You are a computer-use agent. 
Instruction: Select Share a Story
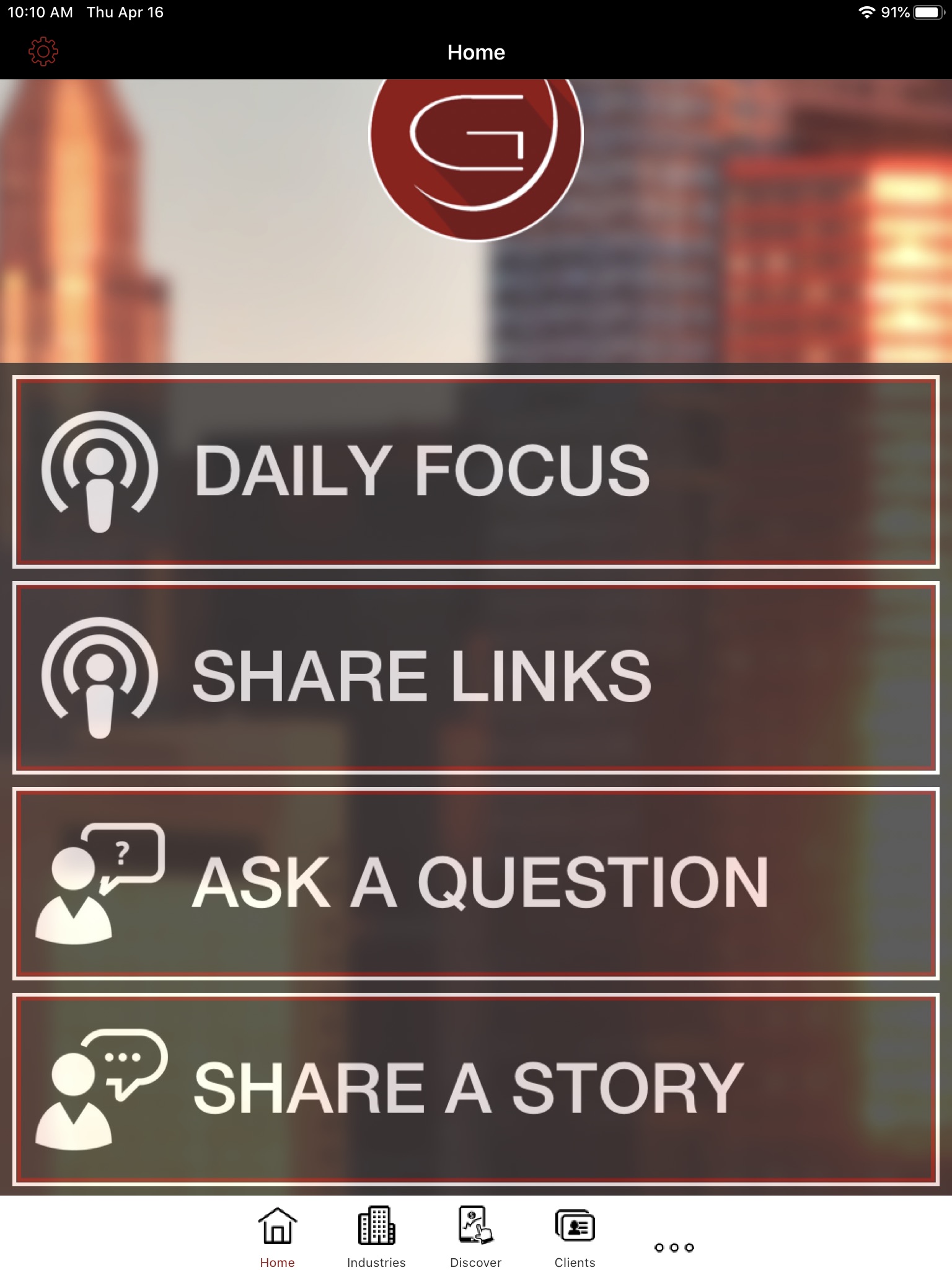click(x=476, y=1090)
